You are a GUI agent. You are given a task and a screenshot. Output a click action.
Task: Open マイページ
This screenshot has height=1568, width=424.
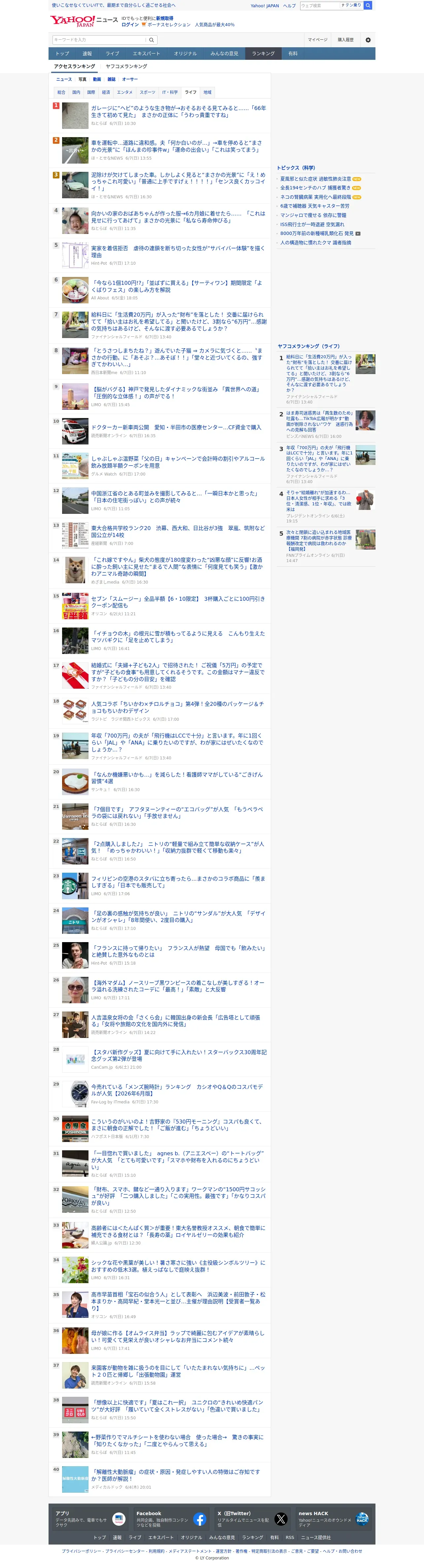coord(318,40)
